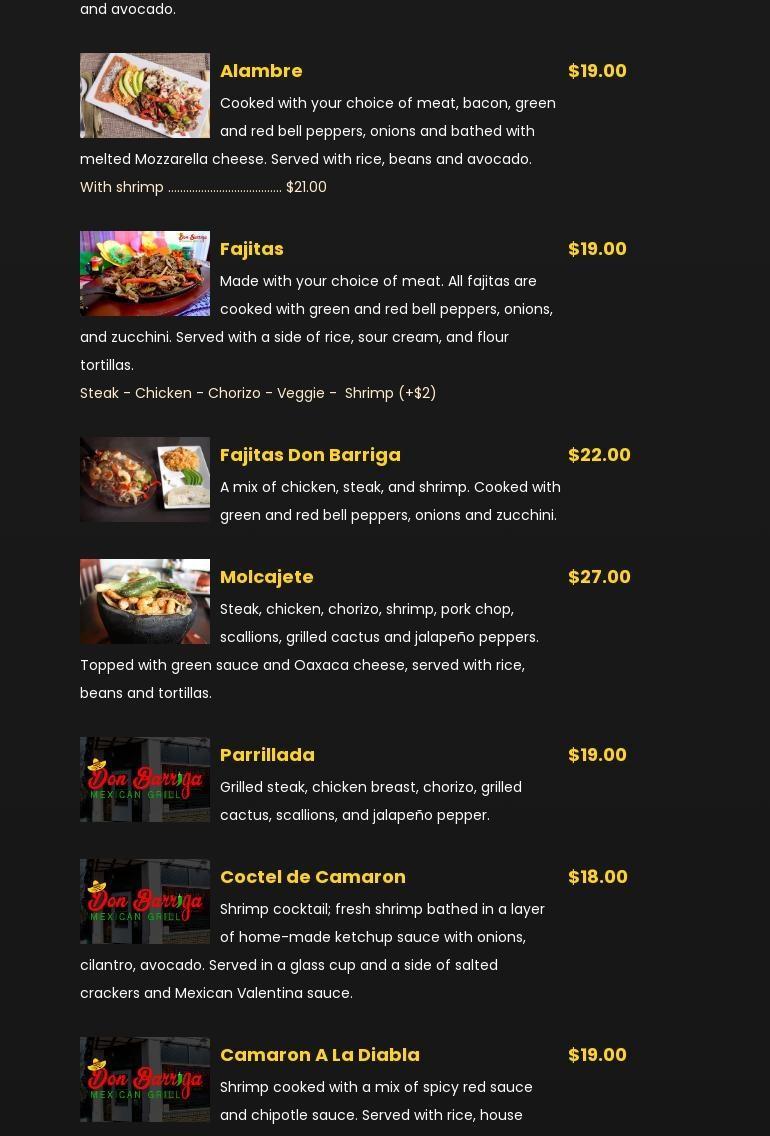Open the Coctel de Camaron image
770x1136 pixels.
[145, 901]
